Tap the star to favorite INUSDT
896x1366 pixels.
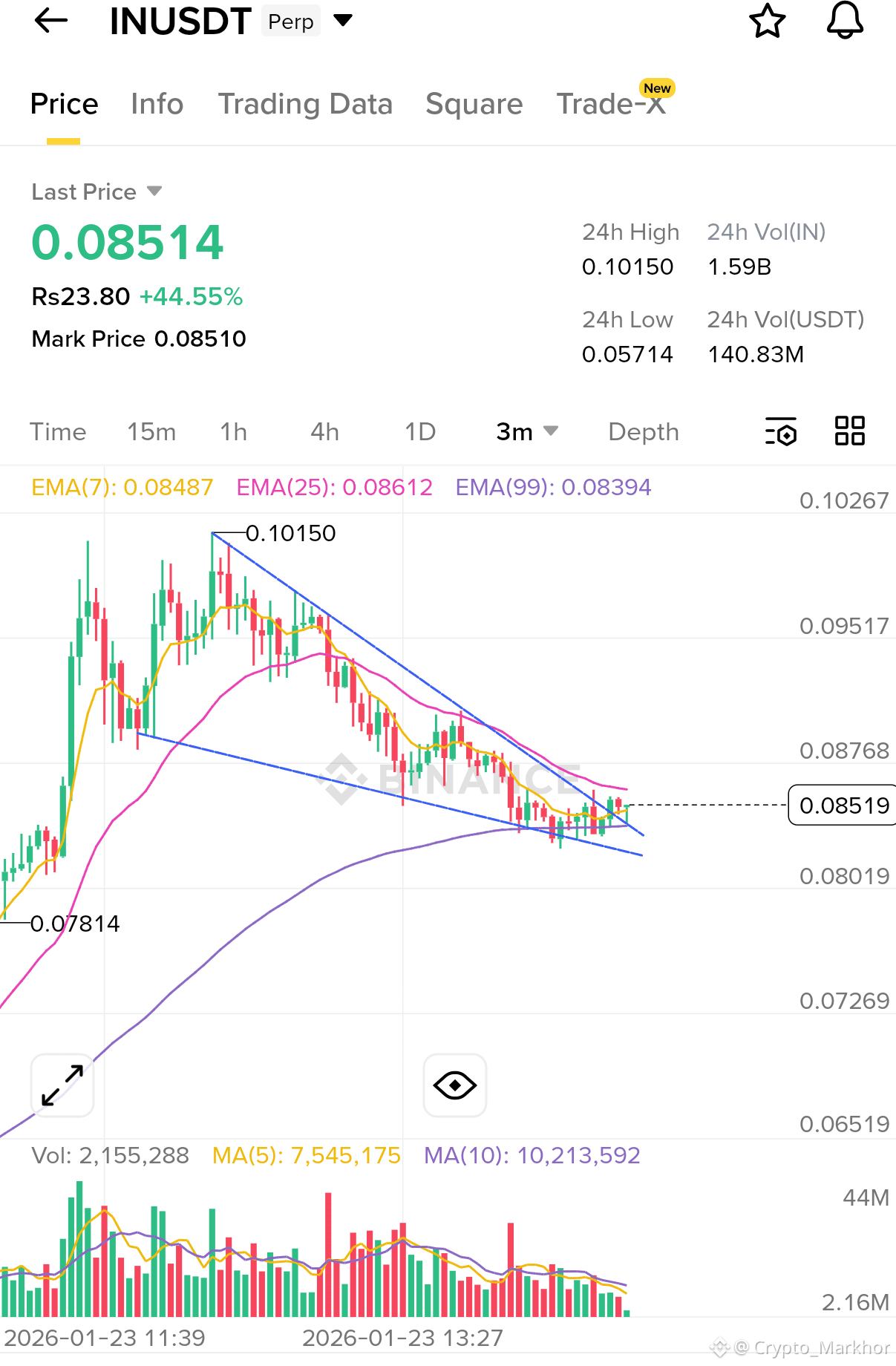768,21
